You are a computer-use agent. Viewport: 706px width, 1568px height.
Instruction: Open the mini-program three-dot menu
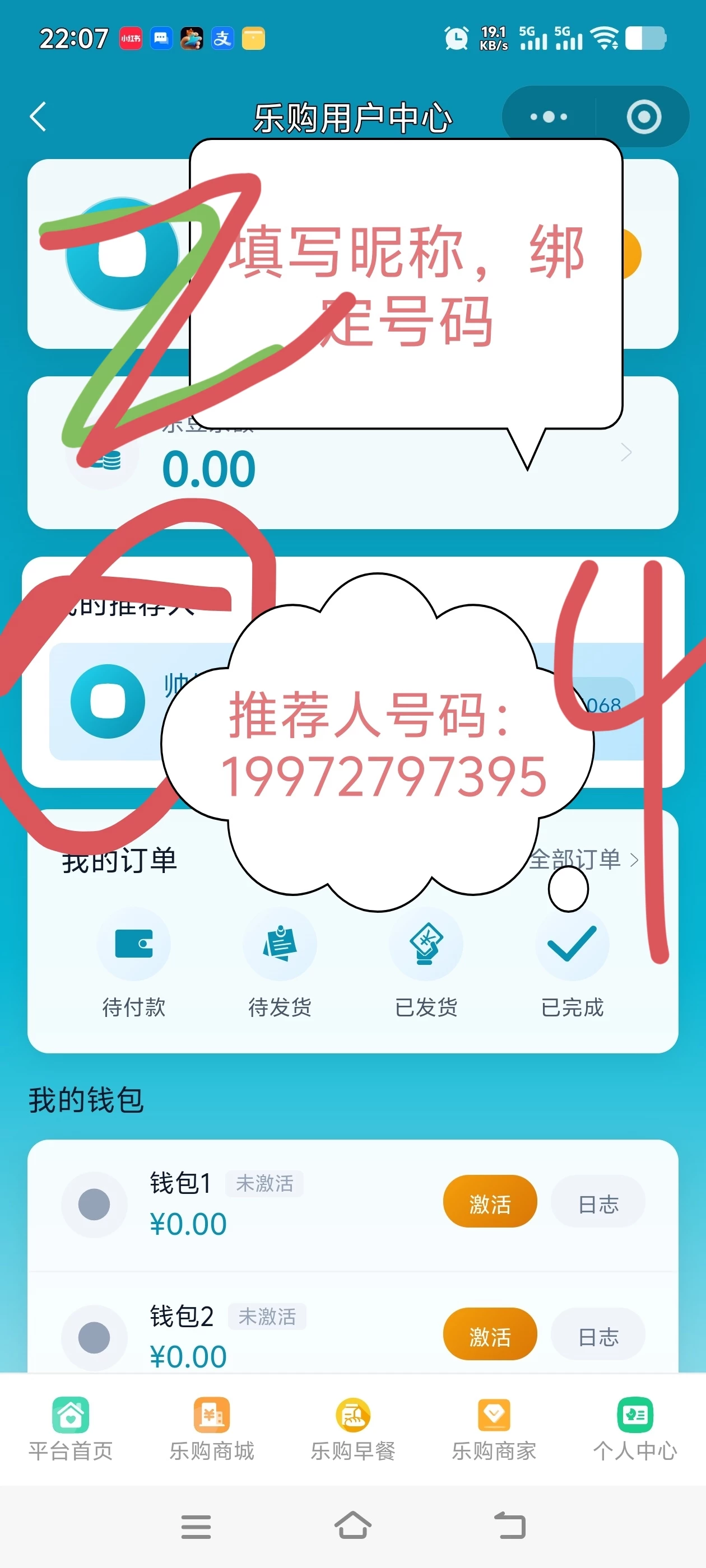[548, 117]
